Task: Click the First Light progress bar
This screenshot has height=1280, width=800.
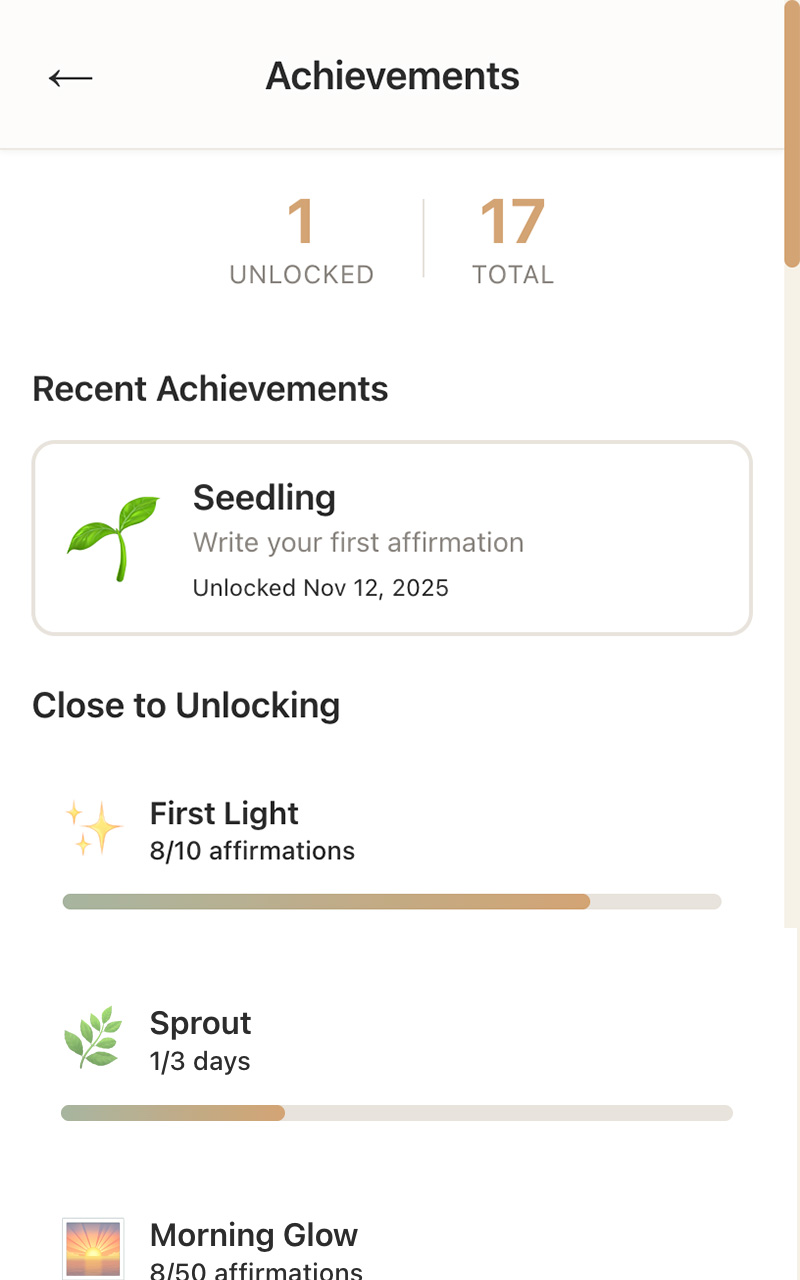Action: click(392, 901)
